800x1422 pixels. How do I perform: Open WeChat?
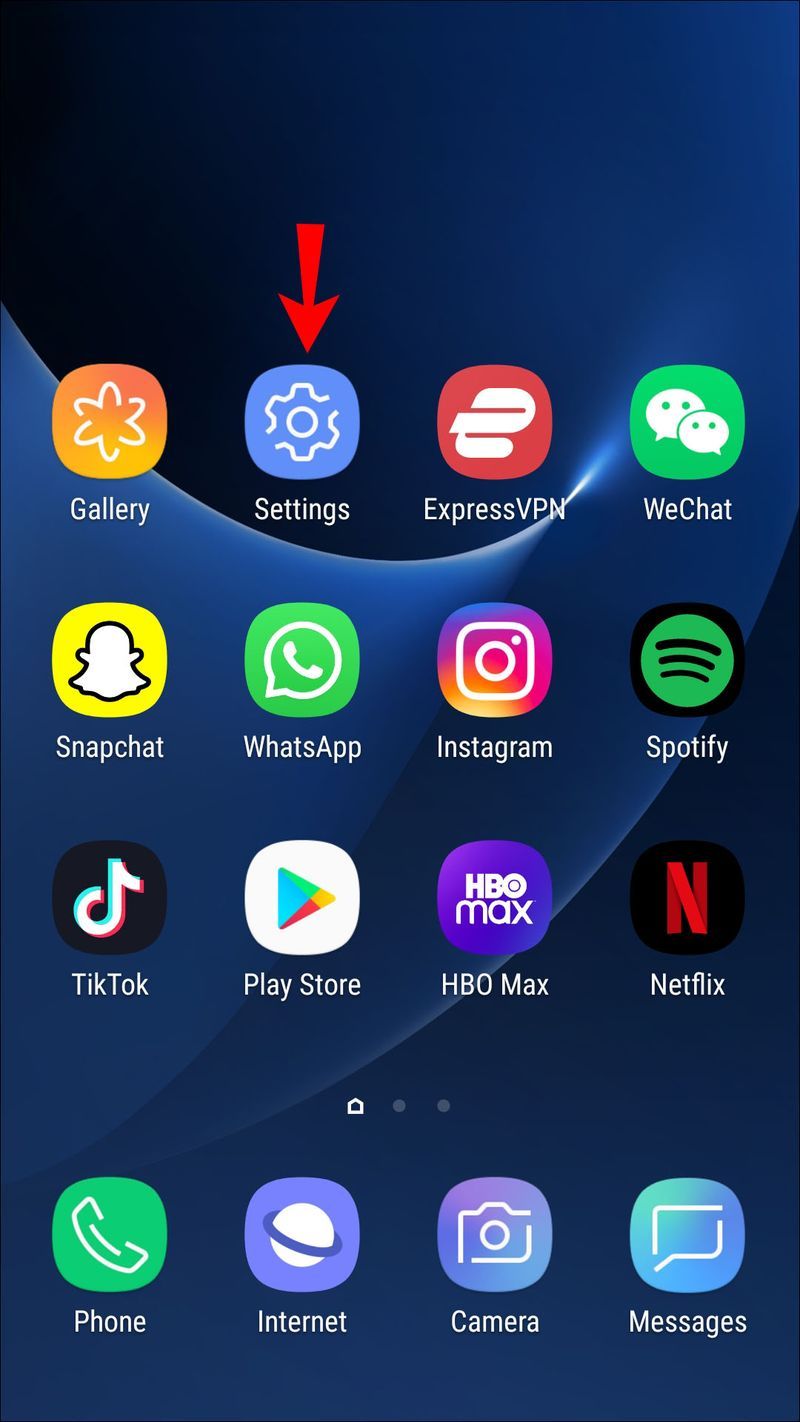687,422
